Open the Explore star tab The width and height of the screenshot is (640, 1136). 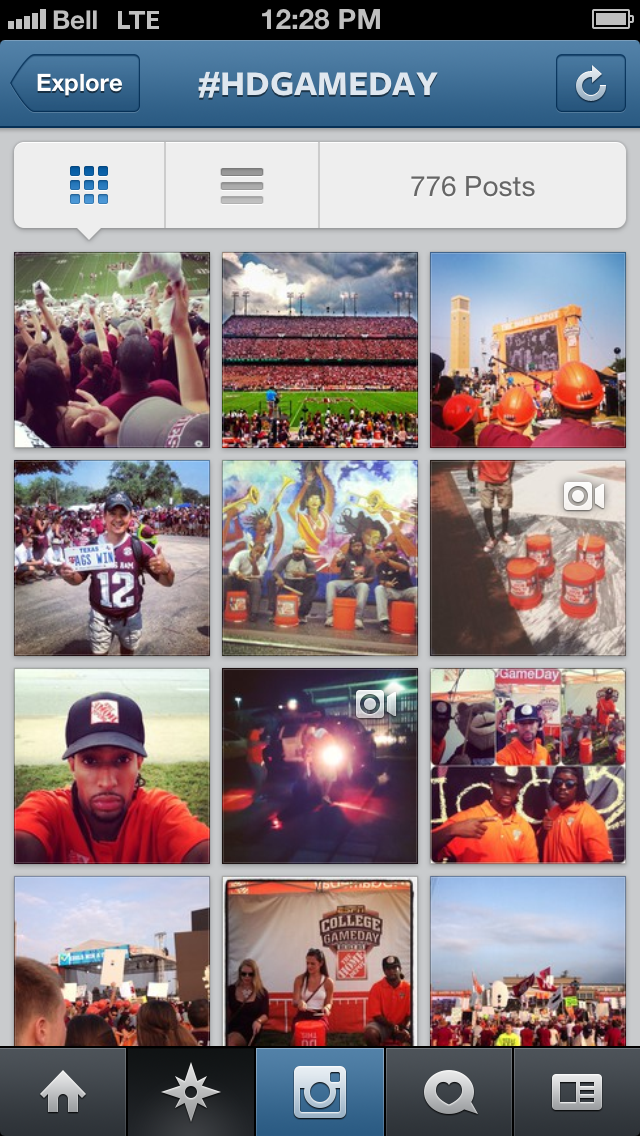click(x=191, y=1092)
